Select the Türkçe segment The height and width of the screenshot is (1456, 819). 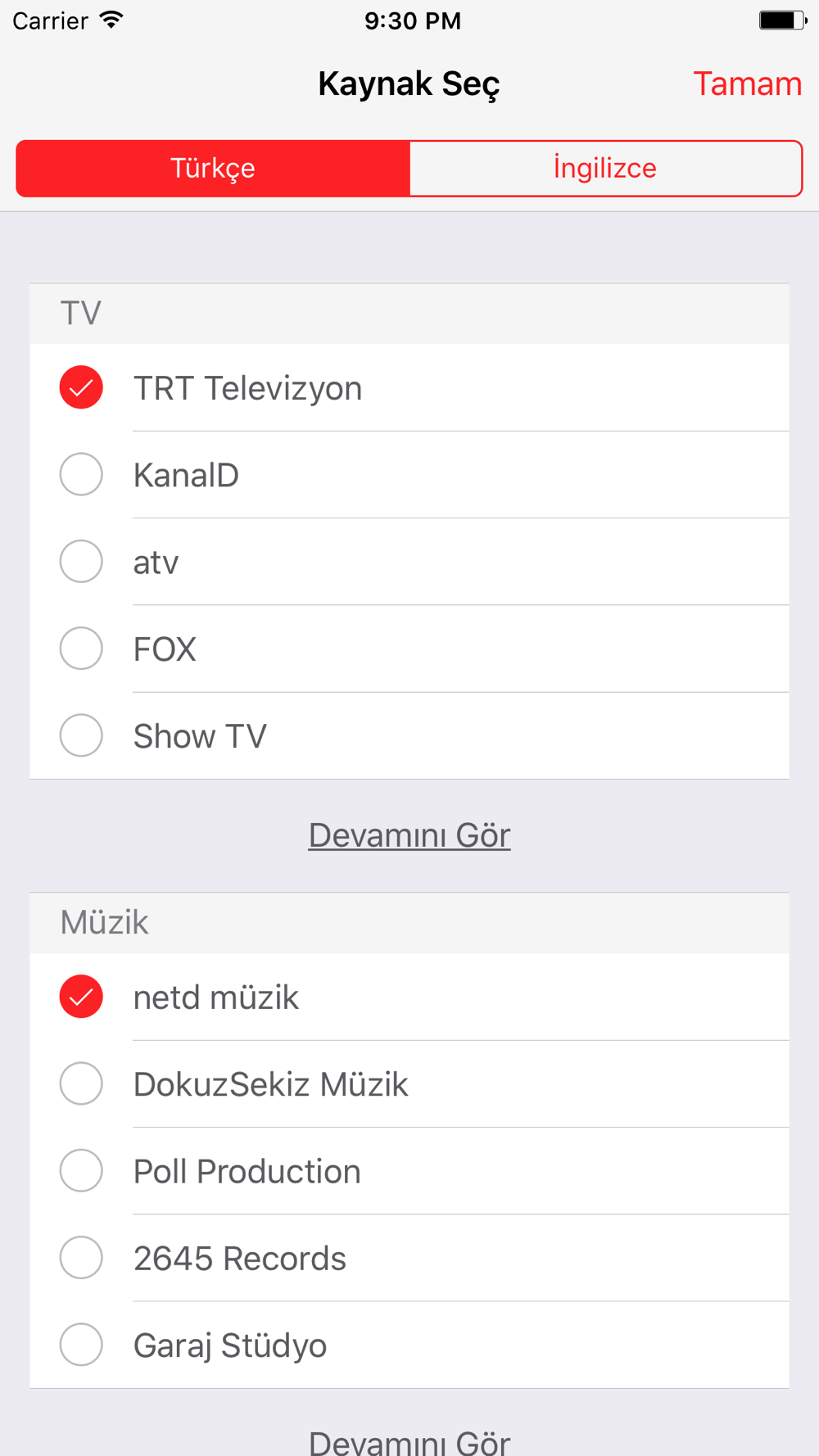tap(213, 168)
